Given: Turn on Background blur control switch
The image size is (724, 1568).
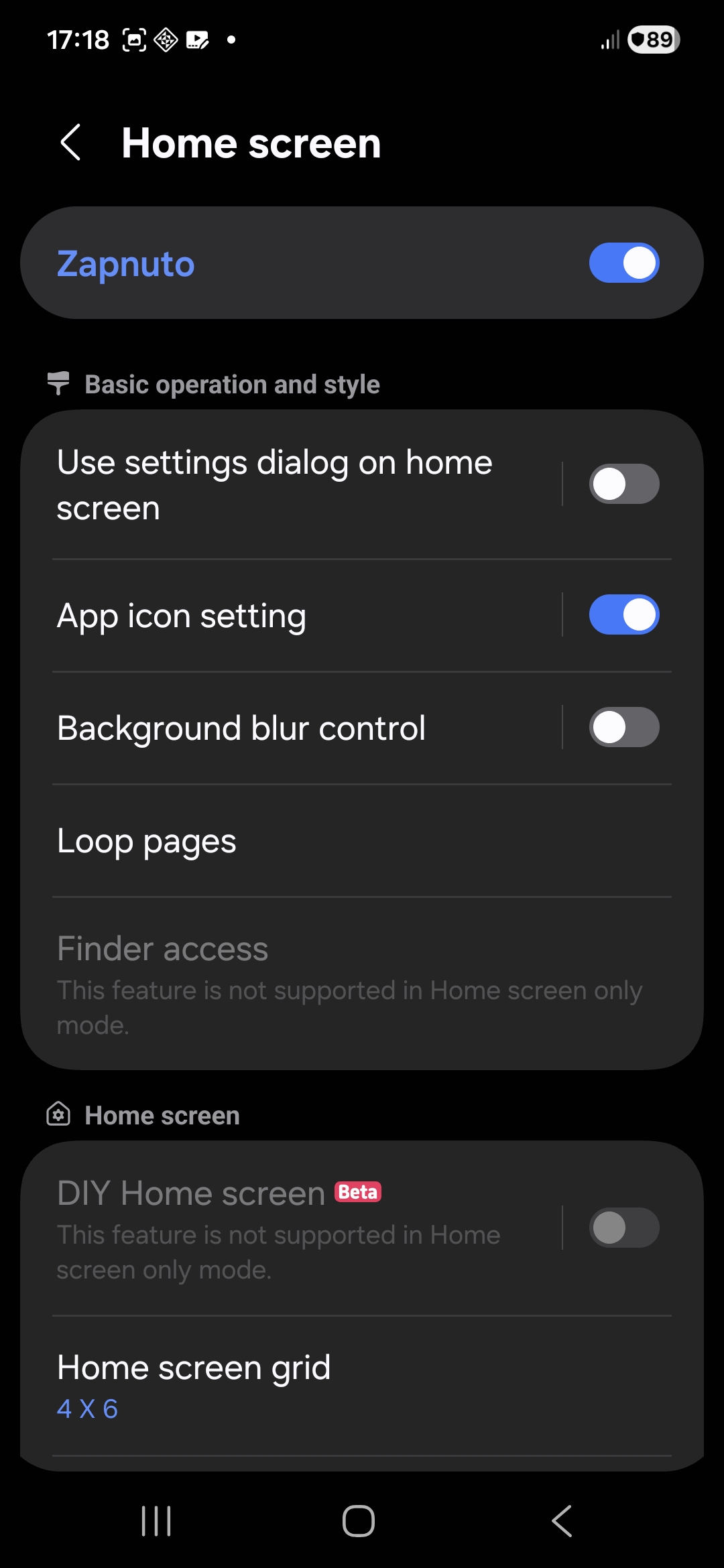Looking at the screenshot, I should click(x=623, y=727).
